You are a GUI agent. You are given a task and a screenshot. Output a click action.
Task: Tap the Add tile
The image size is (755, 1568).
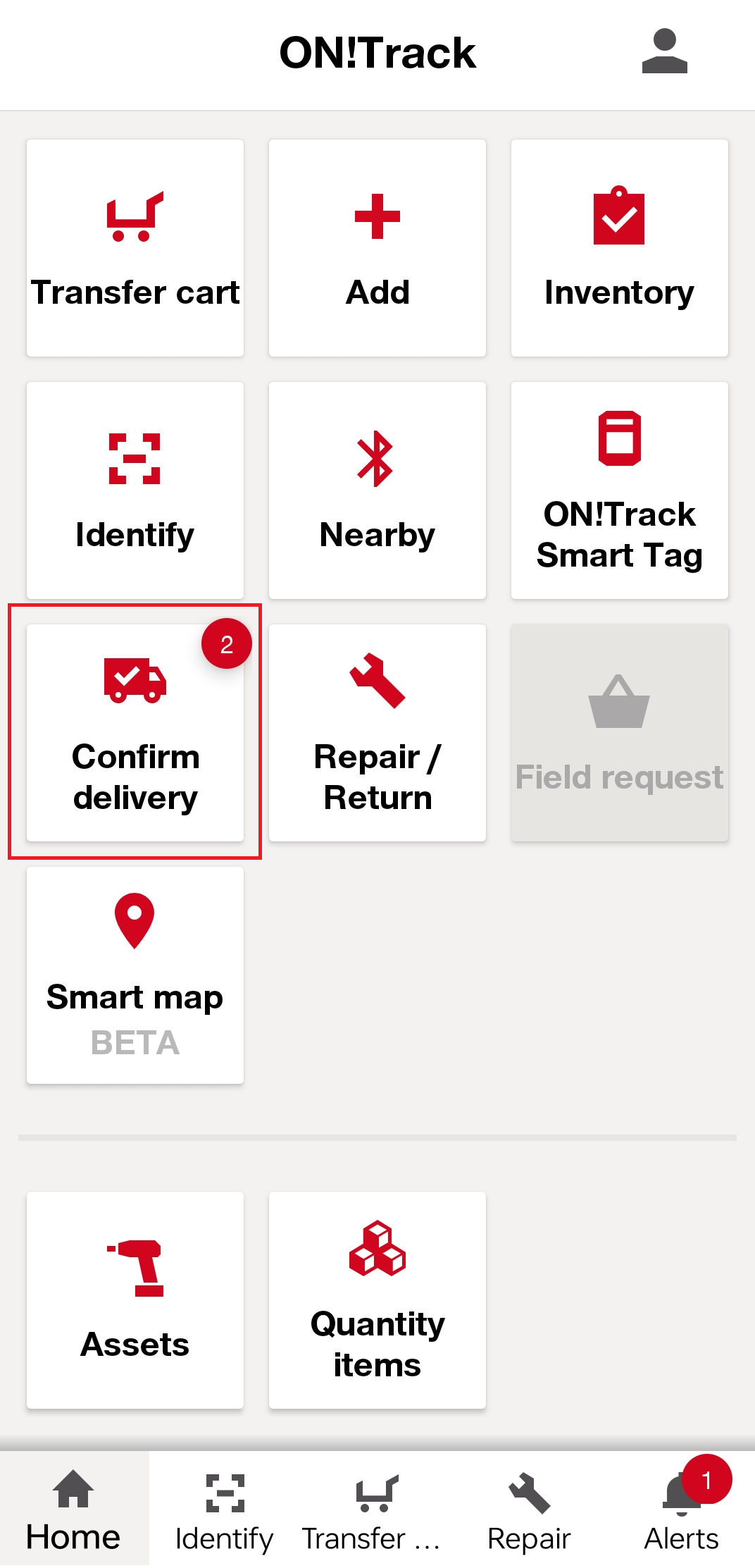377,248
